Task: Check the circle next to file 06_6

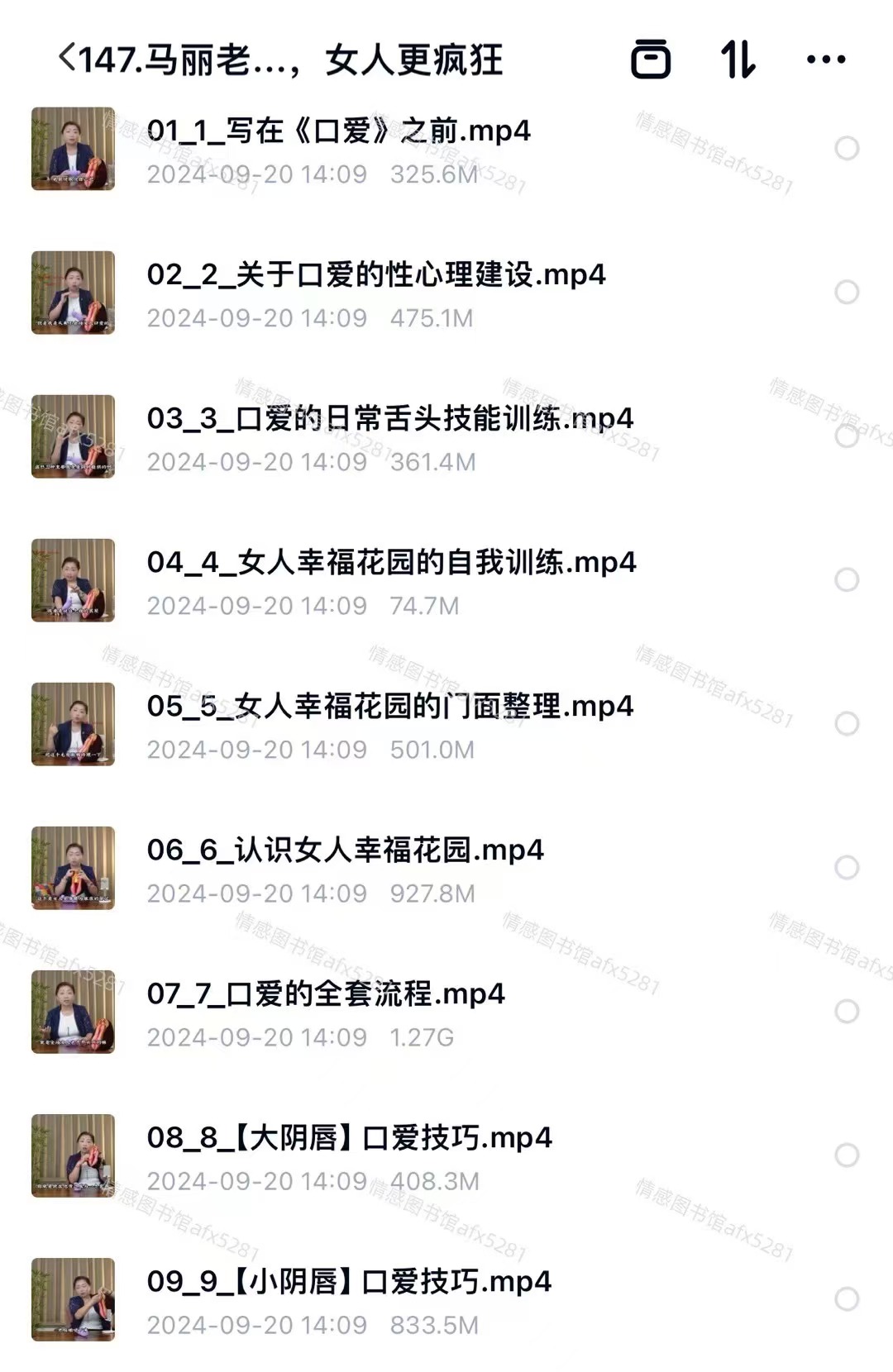Action: coord(846,868)
